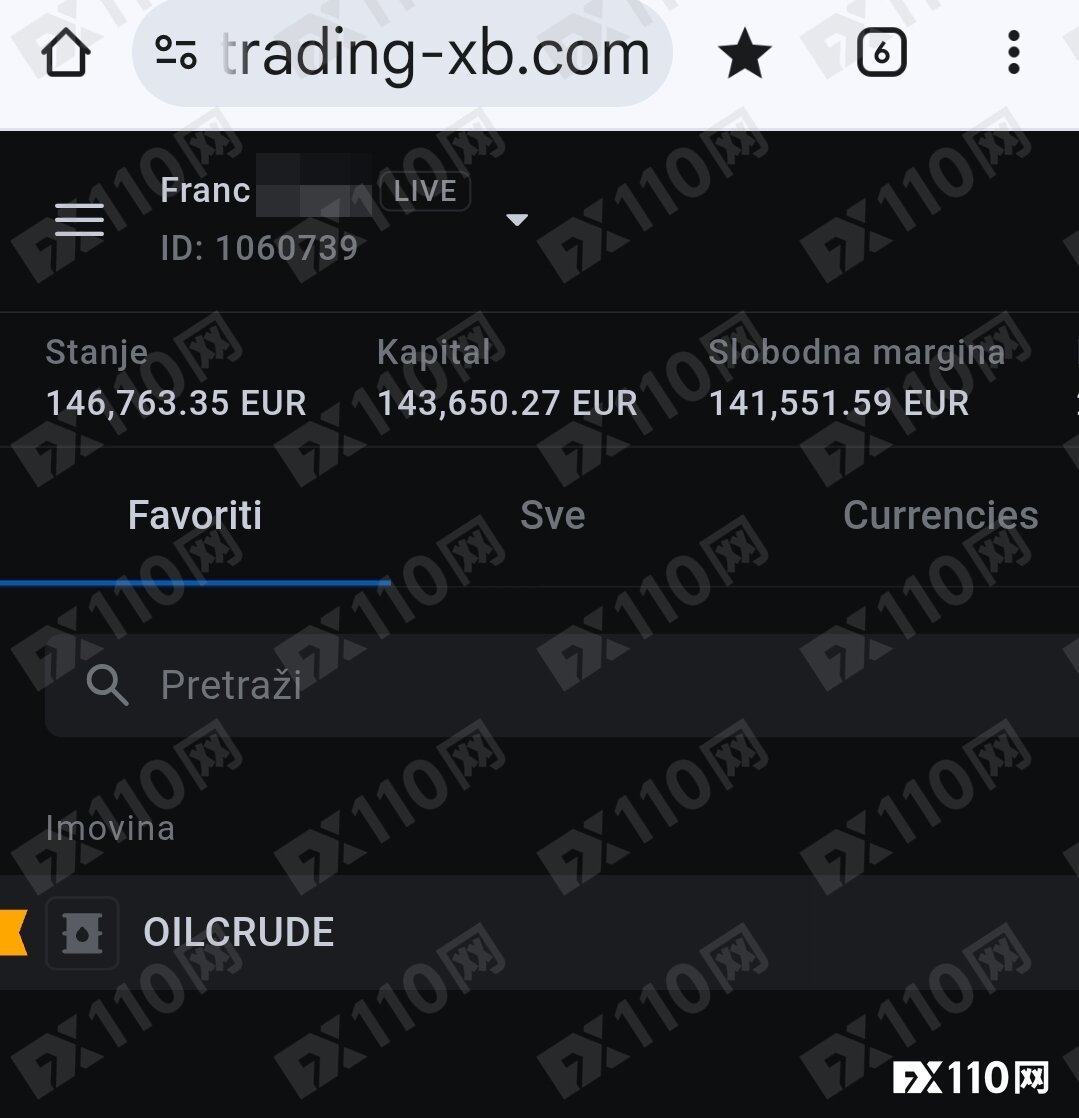
Task: Open the Currencies tab
Action: pos(941,515)
